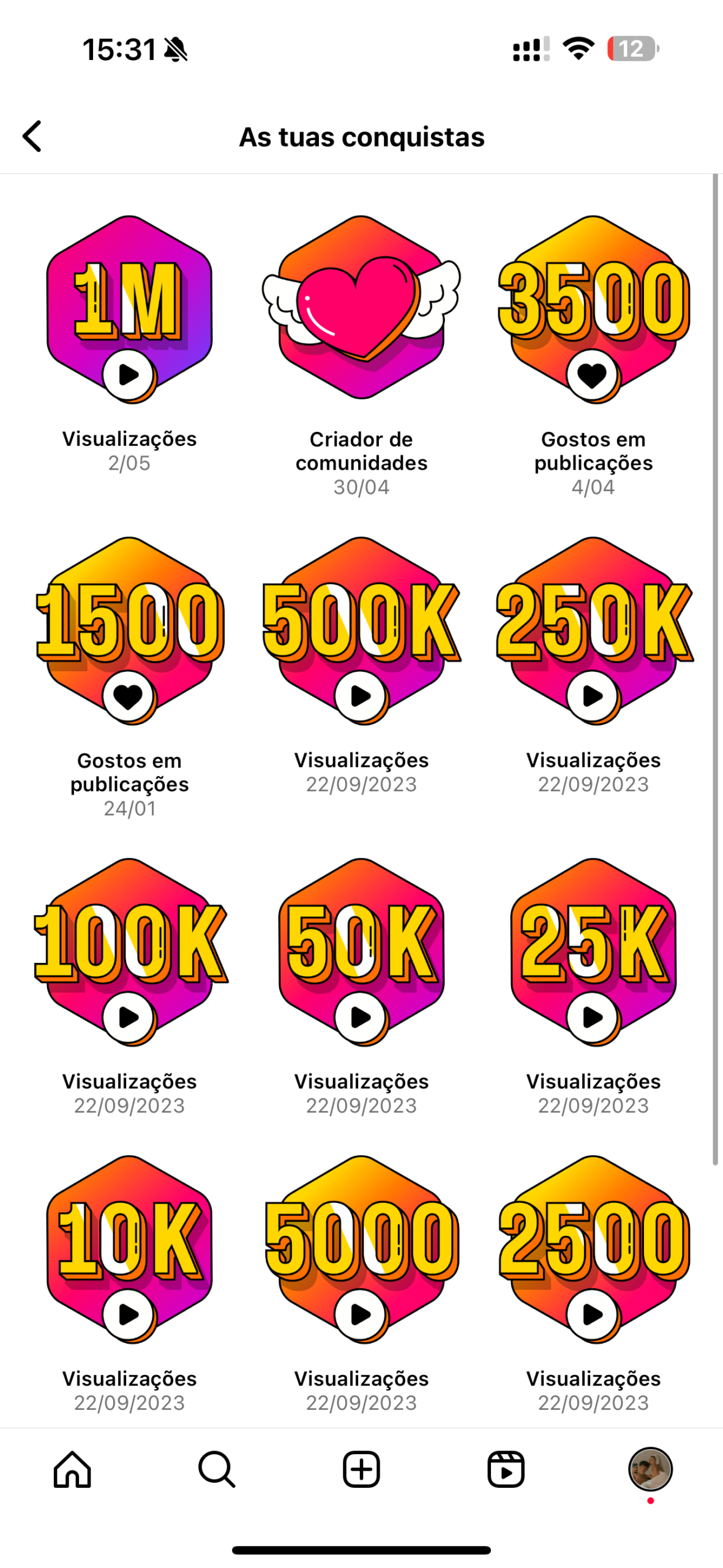
Task: Open the Search tab
Action: point(217,1469)
